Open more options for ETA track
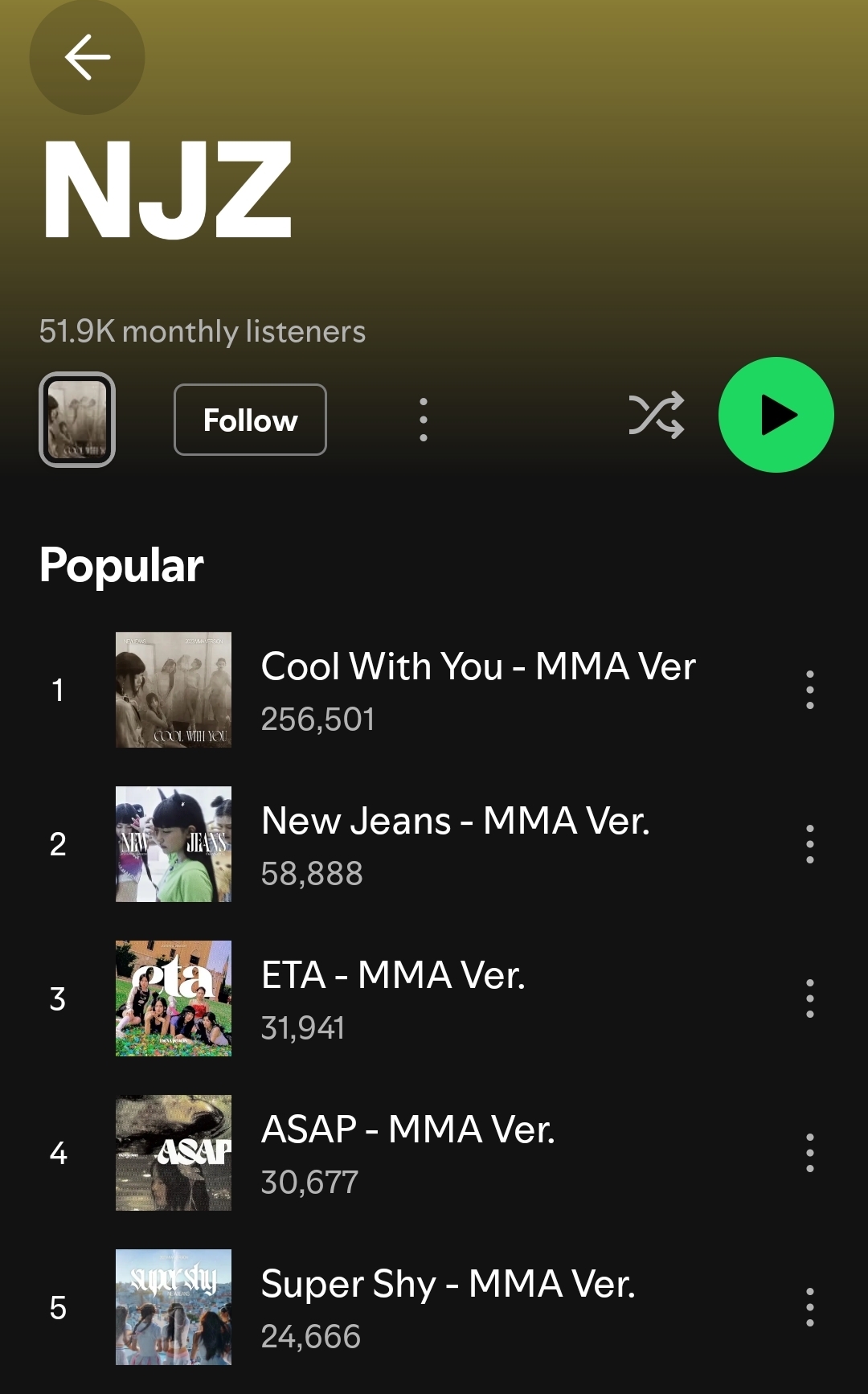 coord(809,998)
